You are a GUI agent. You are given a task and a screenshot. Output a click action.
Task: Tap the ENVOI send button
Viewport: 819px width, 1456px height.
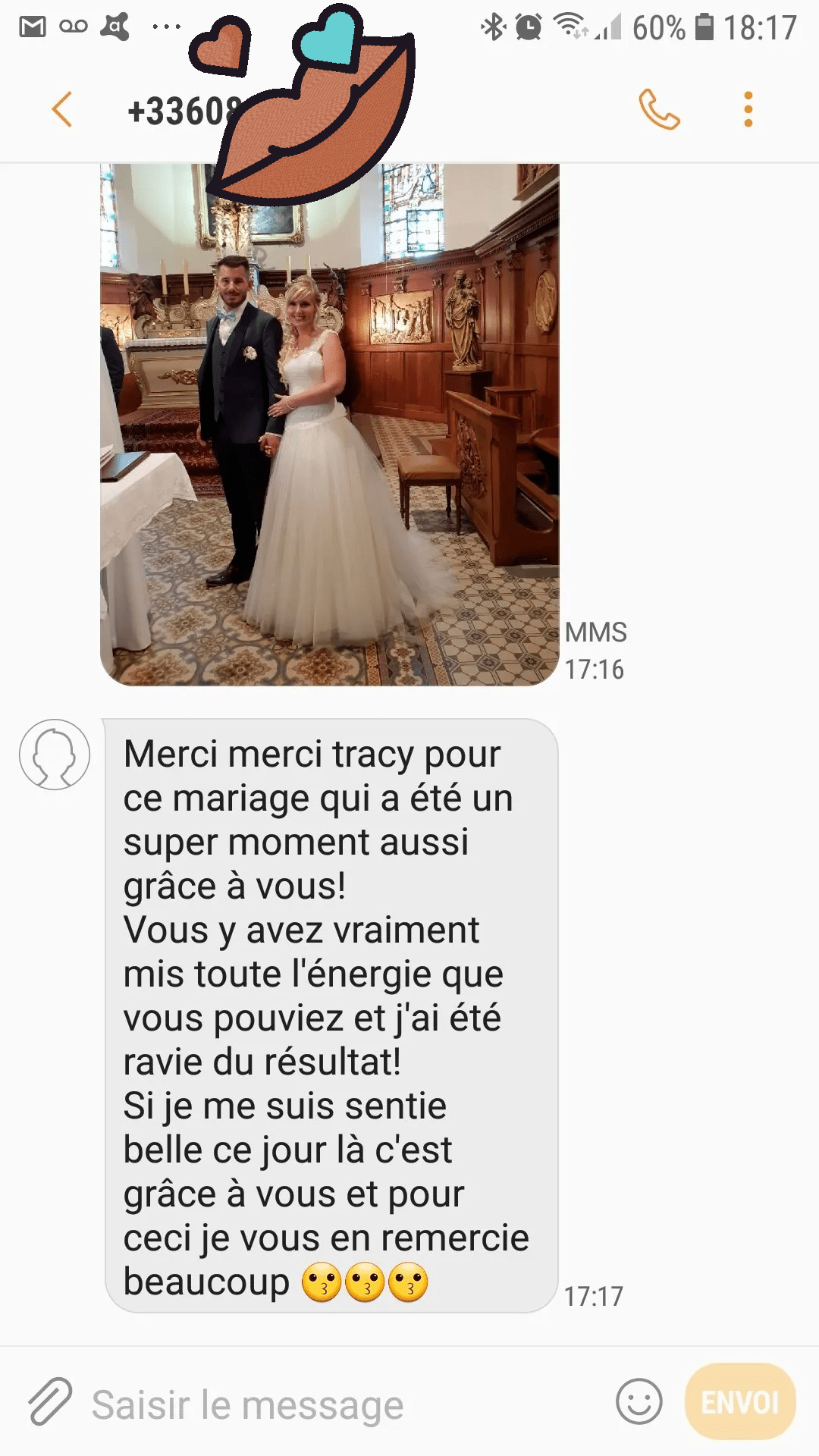pos(739,1401)
